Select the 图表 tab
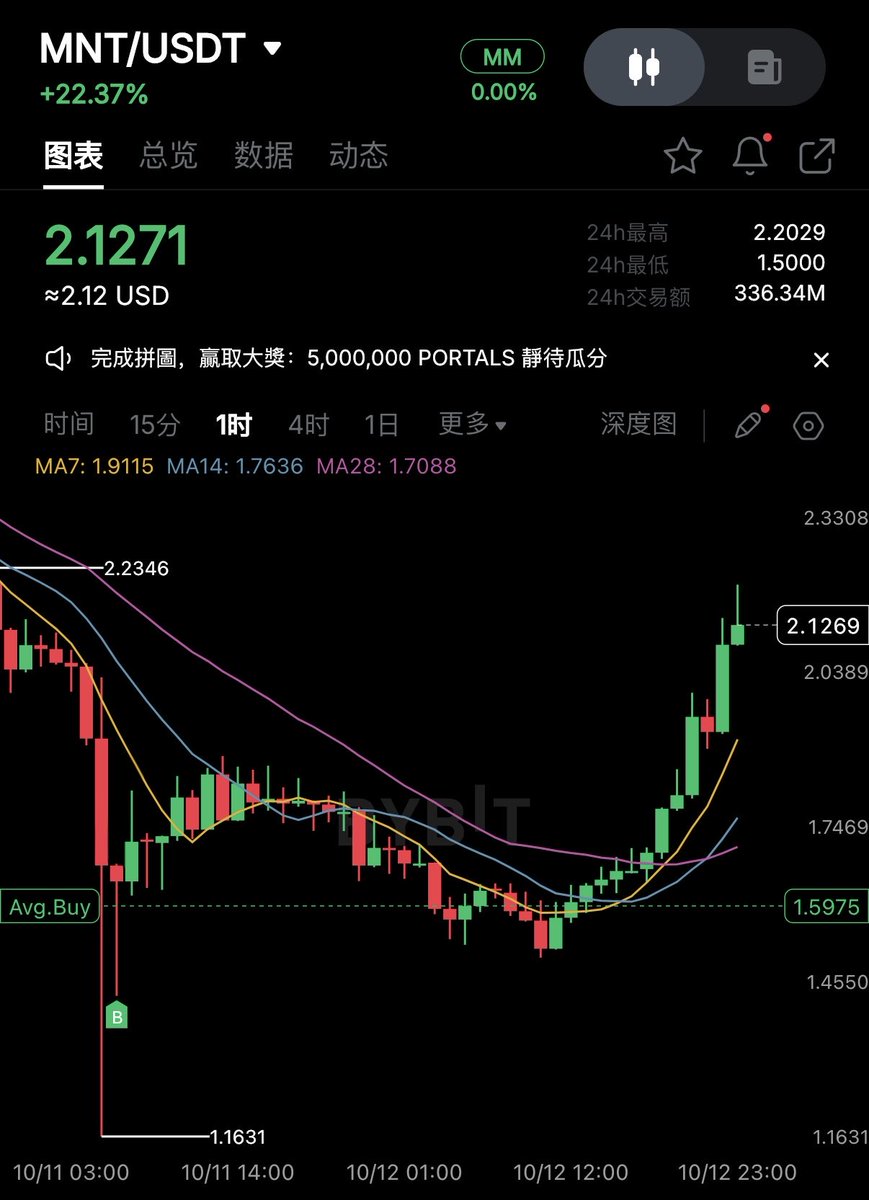 coord(74,156)
